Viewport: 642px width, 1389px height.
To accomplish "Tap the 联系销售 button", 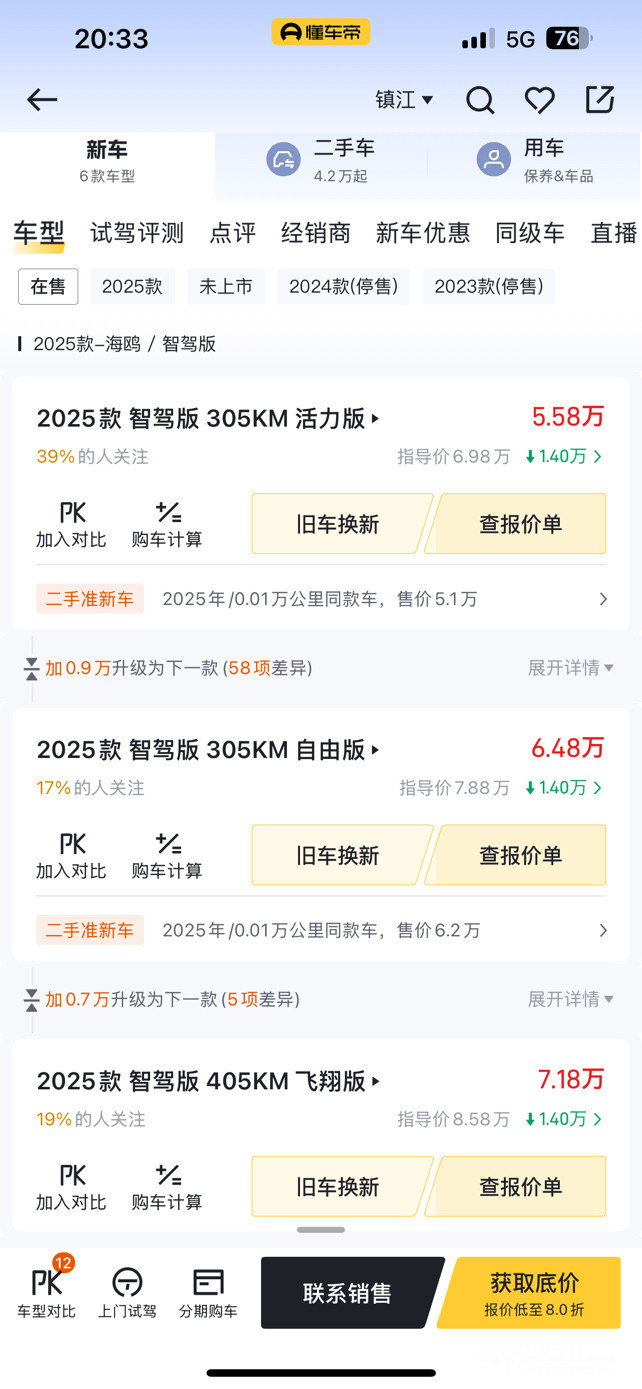I will 348,1293.
